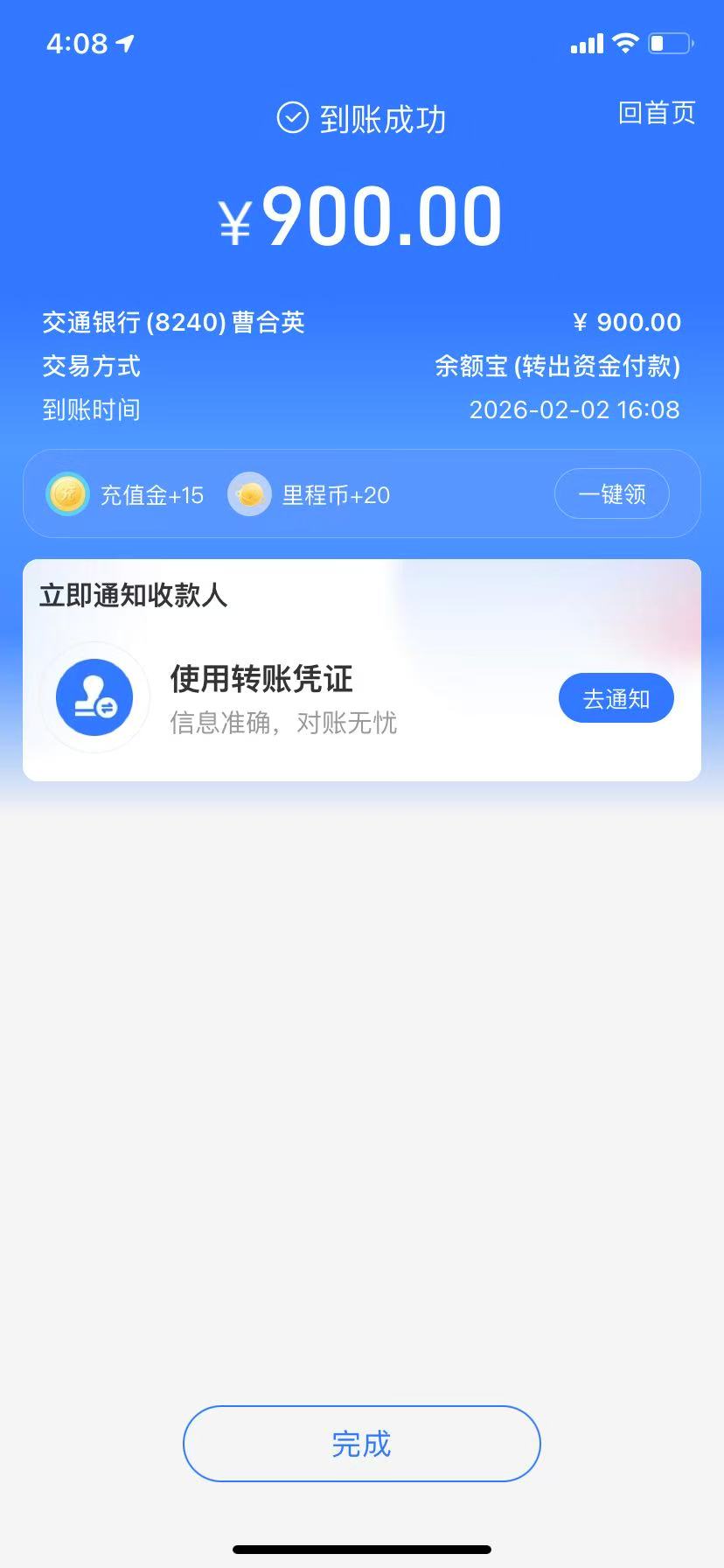Viewport: 724px width, 1568px height.
Task: Open the 使用转账凭证 transfer voucher card
Action: point(262,680)
